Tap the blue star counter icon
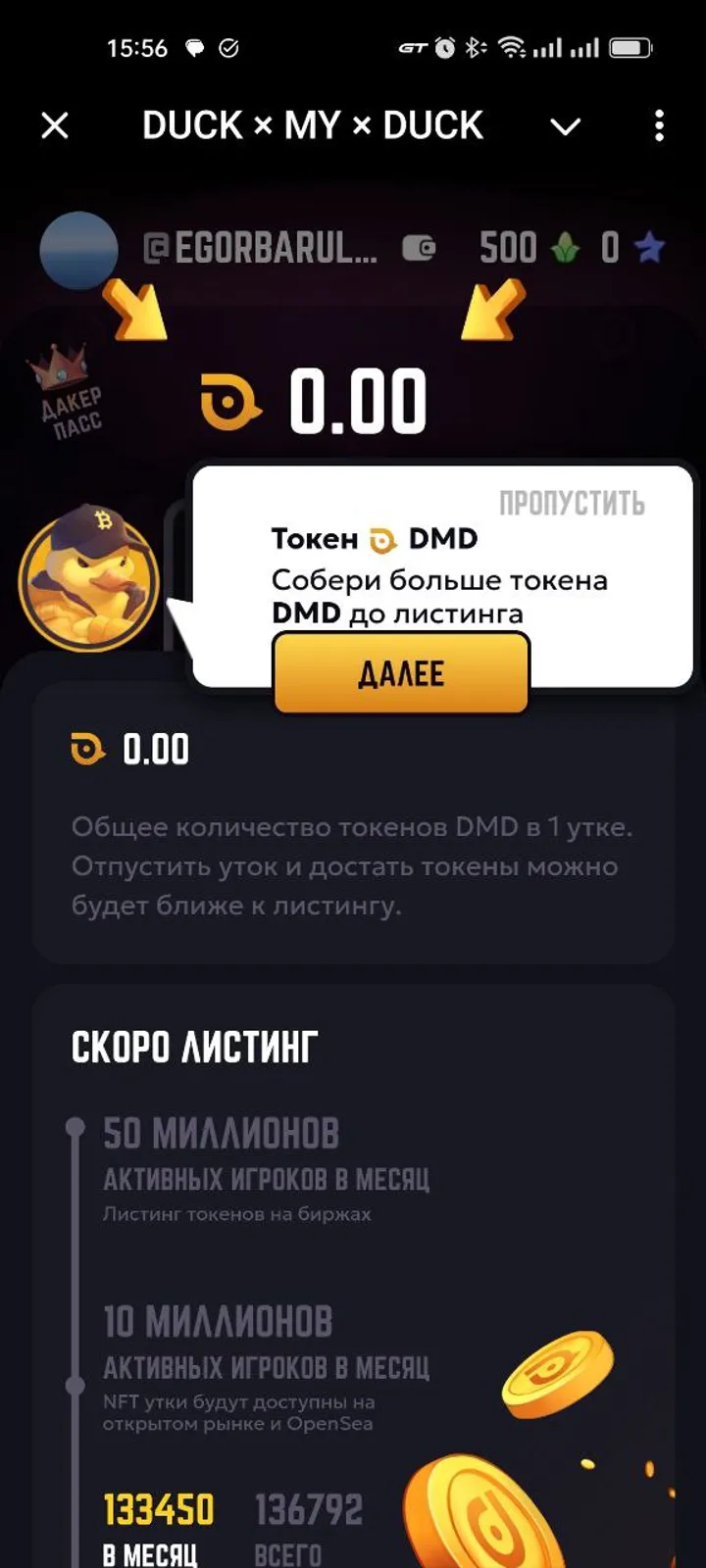 click(x=647, y=247)
